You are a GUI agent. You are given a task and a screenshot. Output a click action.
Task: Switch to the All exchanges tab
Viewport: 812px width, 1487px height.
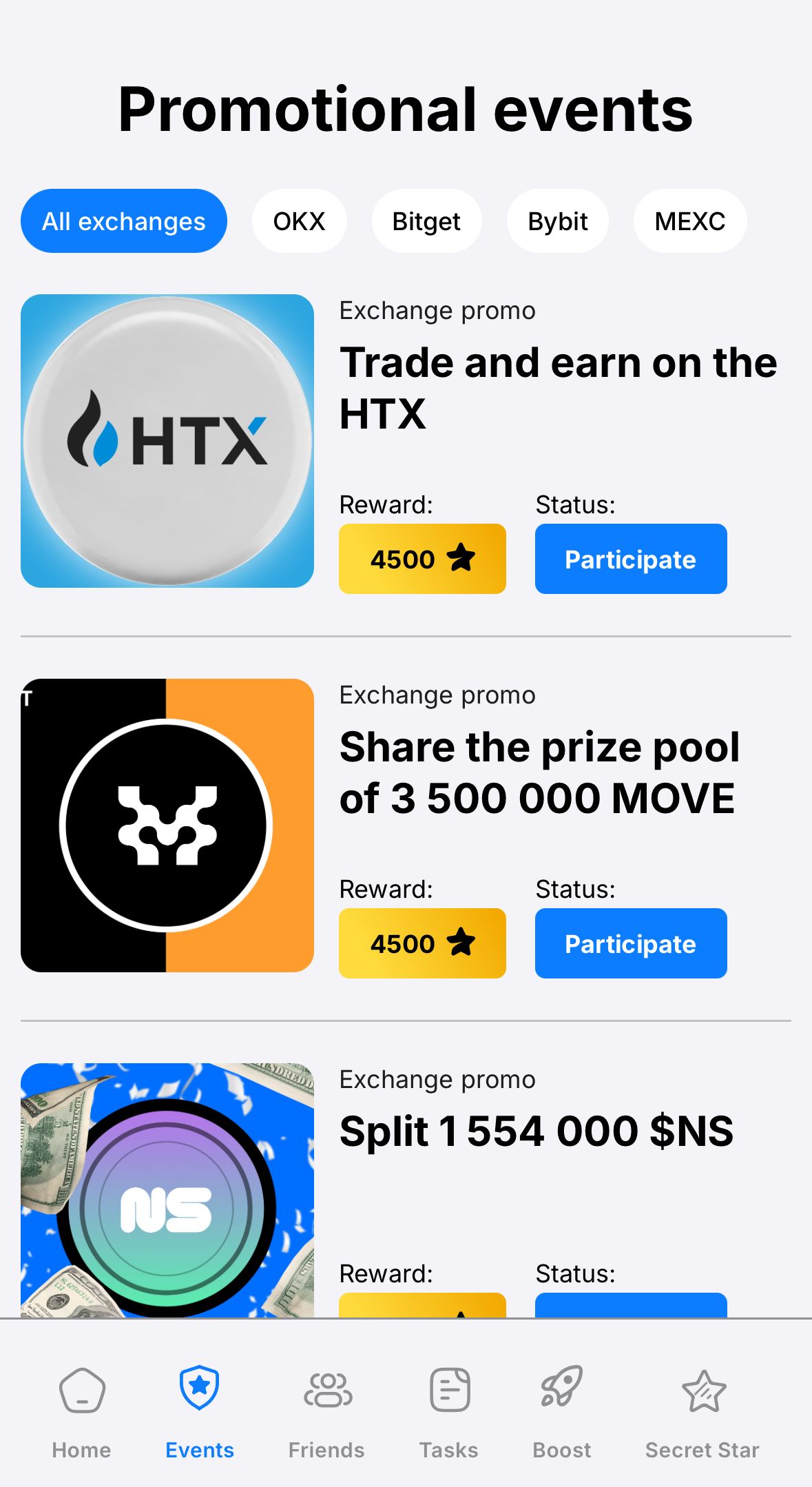tap(124, 221)
